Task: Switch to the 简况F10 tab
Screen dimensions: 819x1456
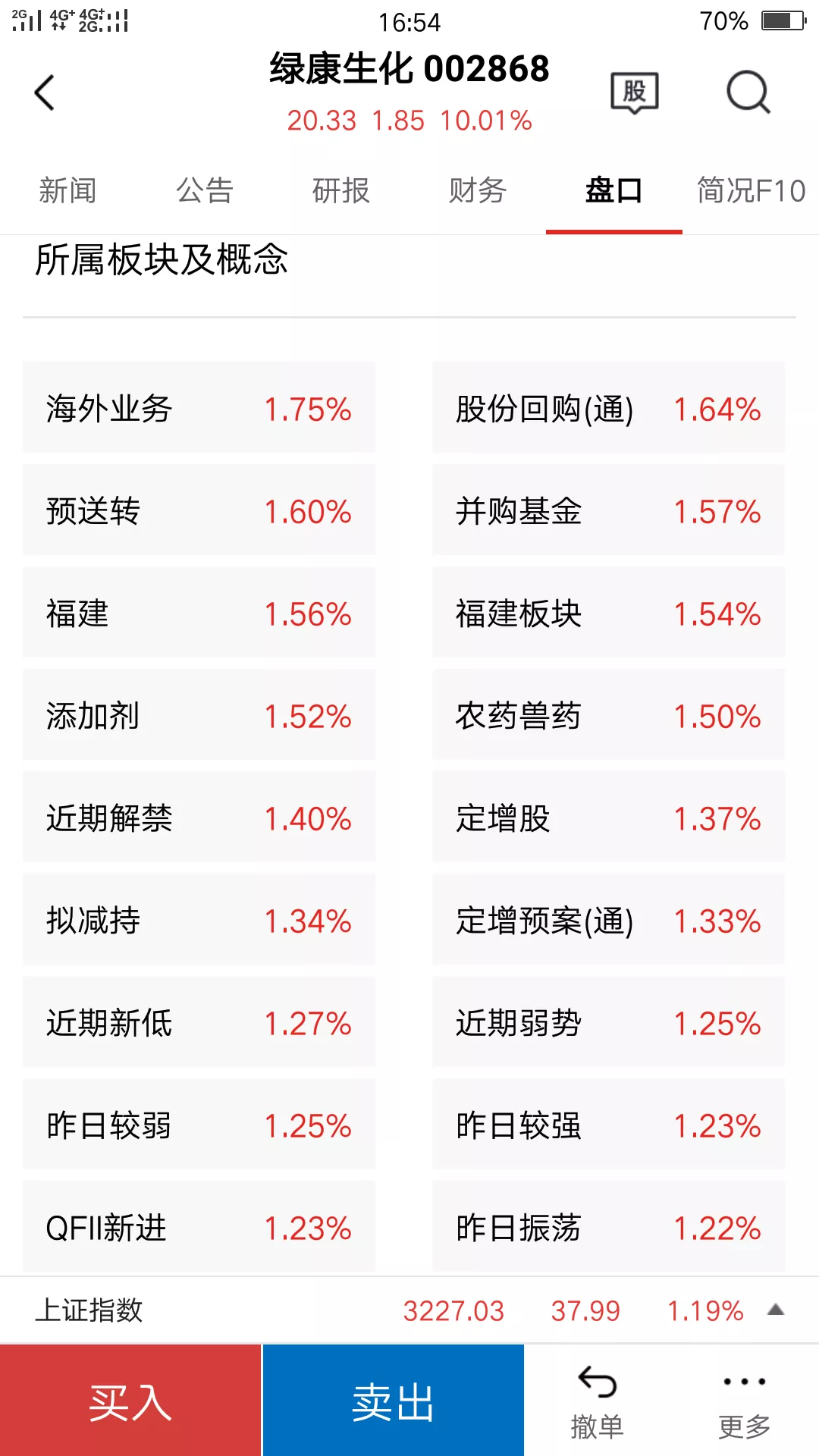Action: pos(751,190)
